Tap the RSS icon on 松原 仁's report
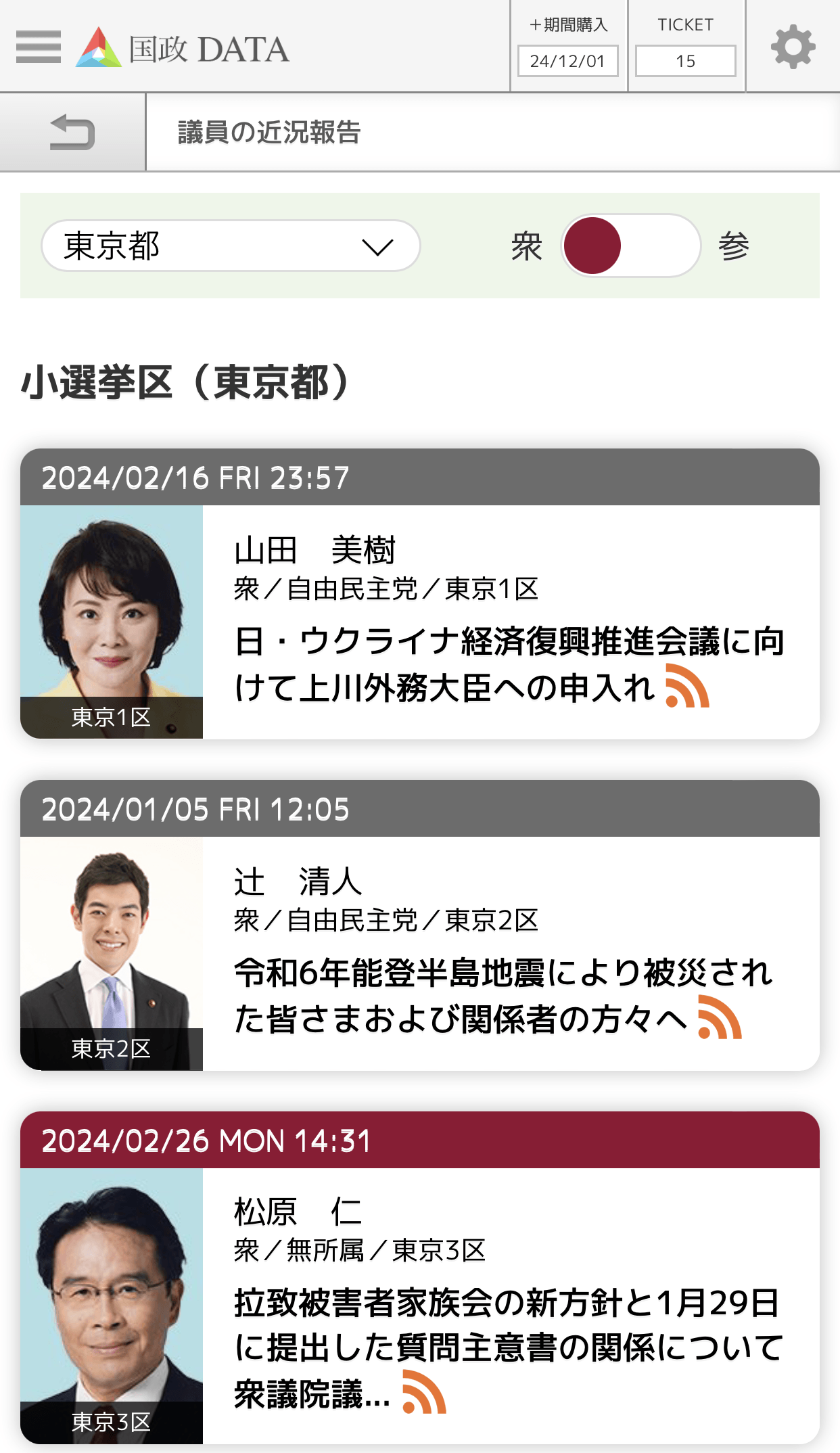840x1453 pixels. (424, 1392)
